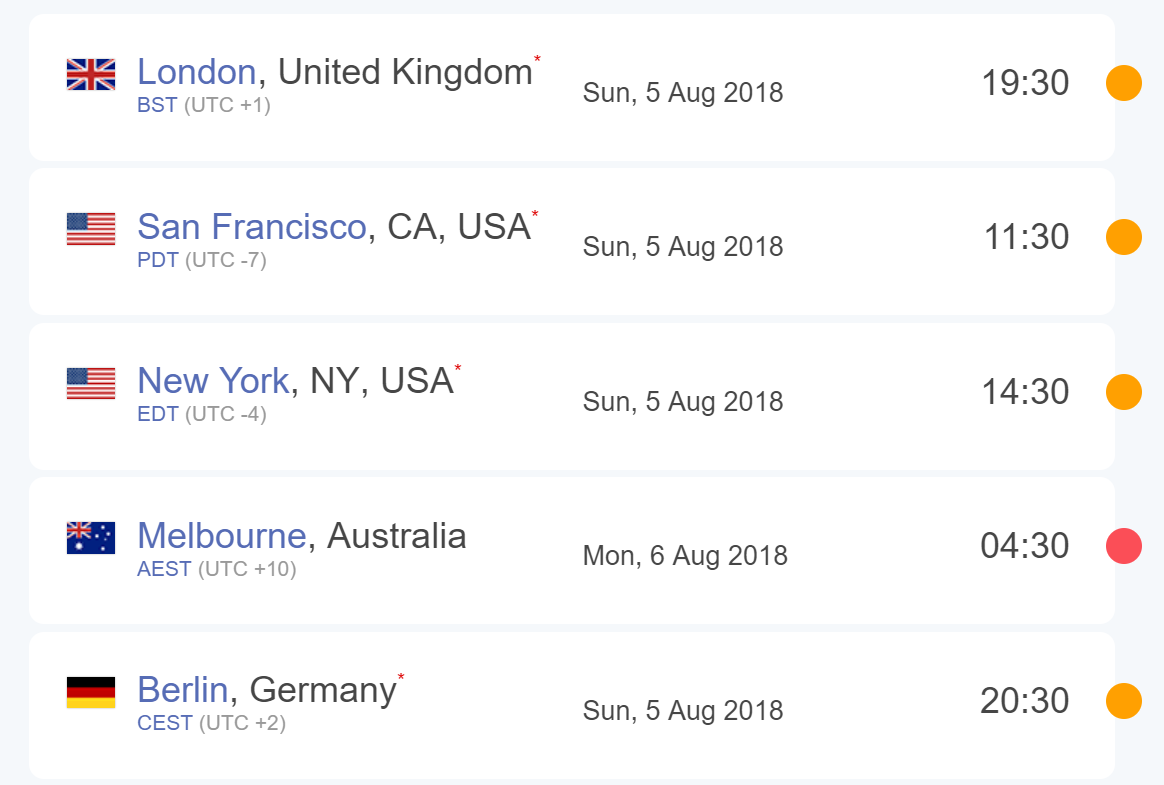Tap the PDT time zone link

pos(158,260)
